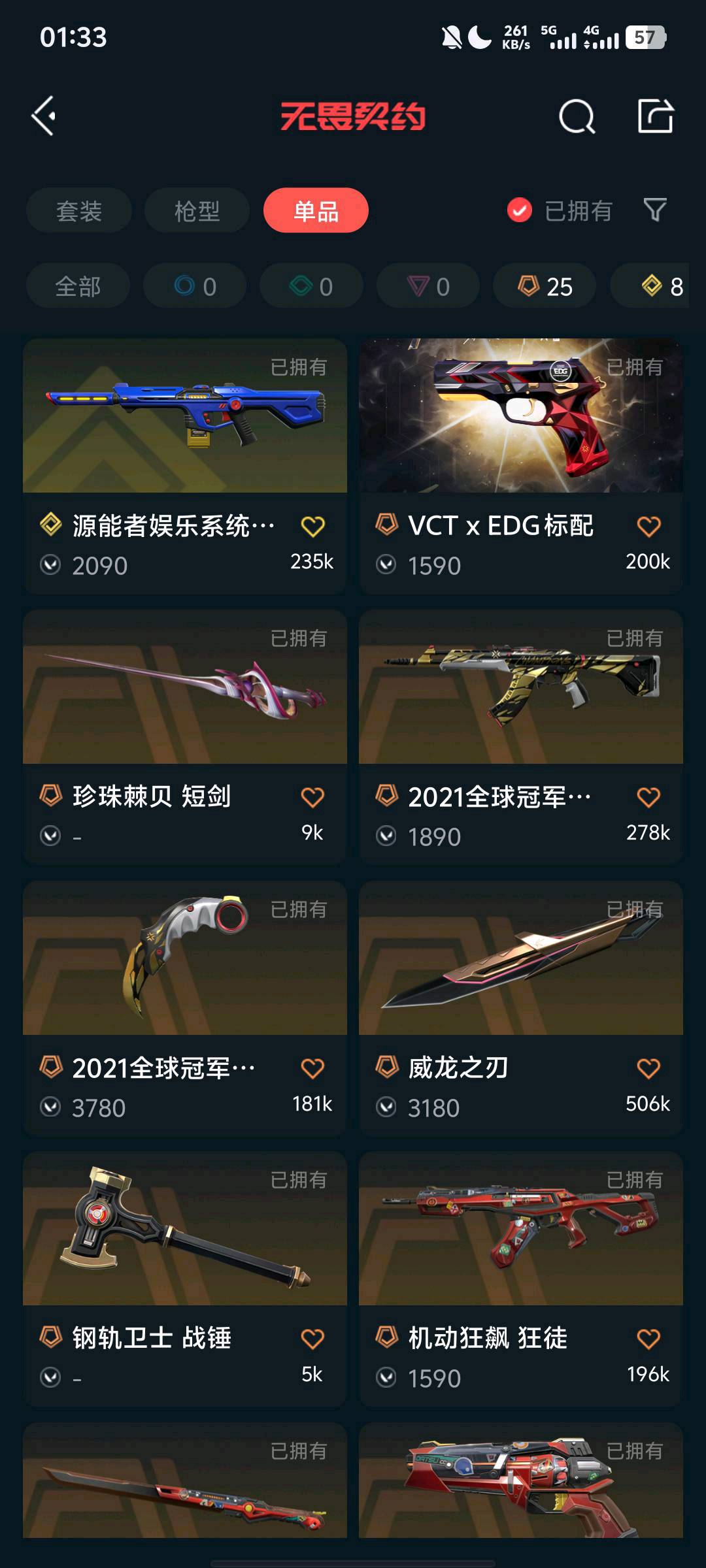Viewport: 706px width, 1568px height.
Task: Go back using the top-left arrow
Action: (44, 116)
